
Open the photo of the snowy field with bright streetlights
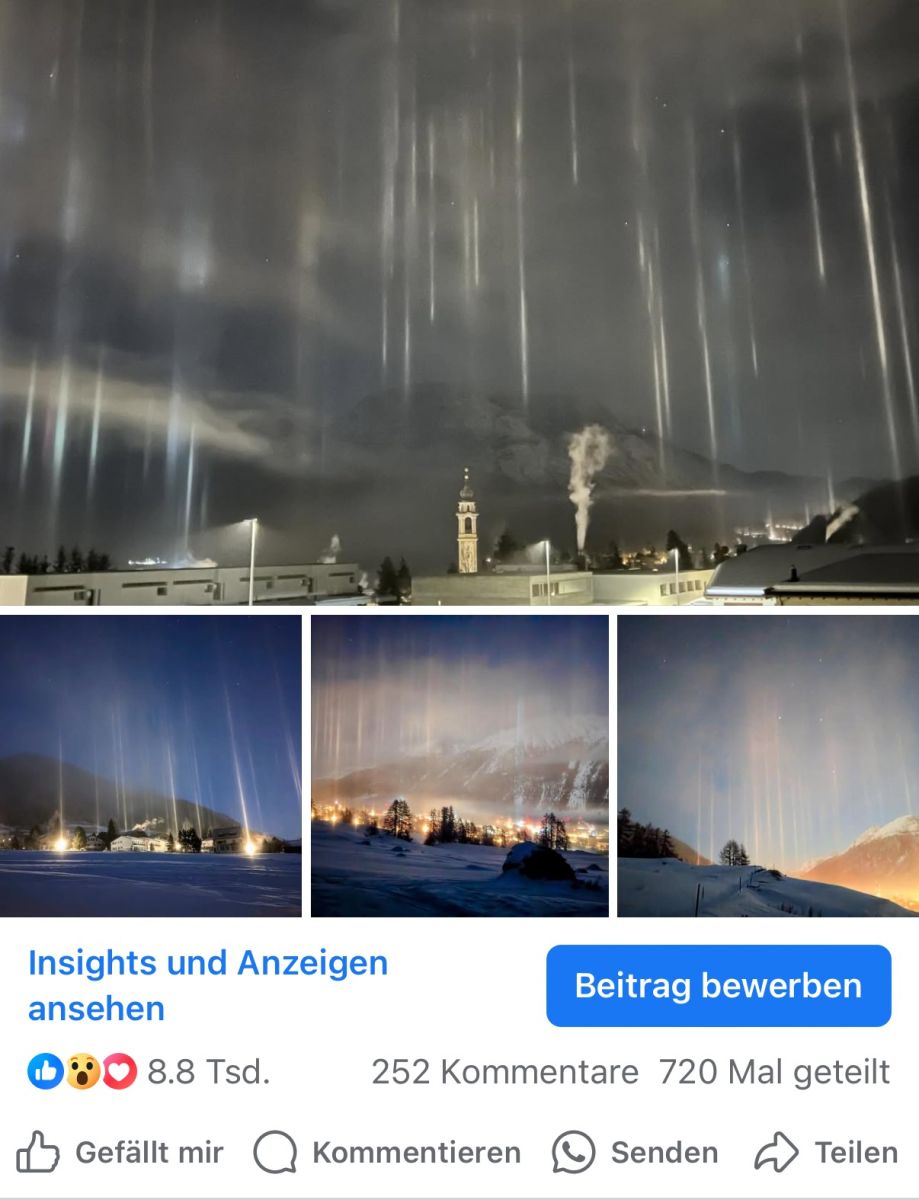pos(150,765)
